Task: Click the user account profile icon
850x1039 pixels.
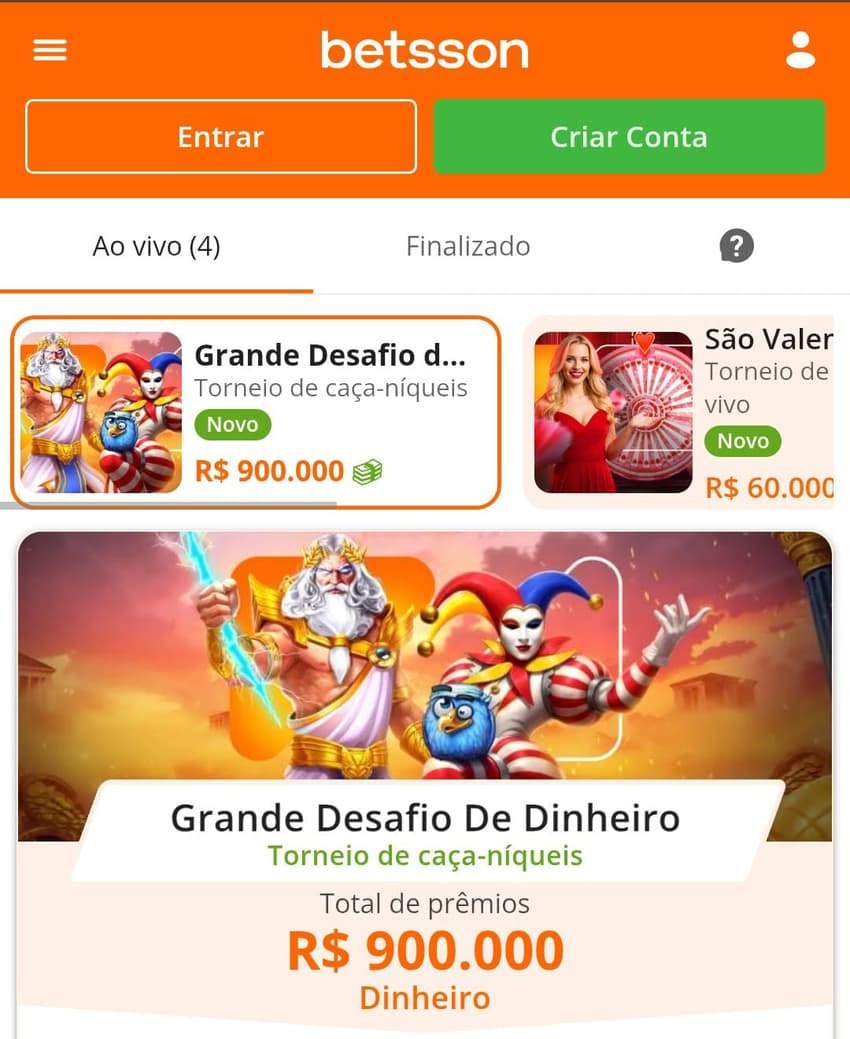Action: [x=800, y=49]
